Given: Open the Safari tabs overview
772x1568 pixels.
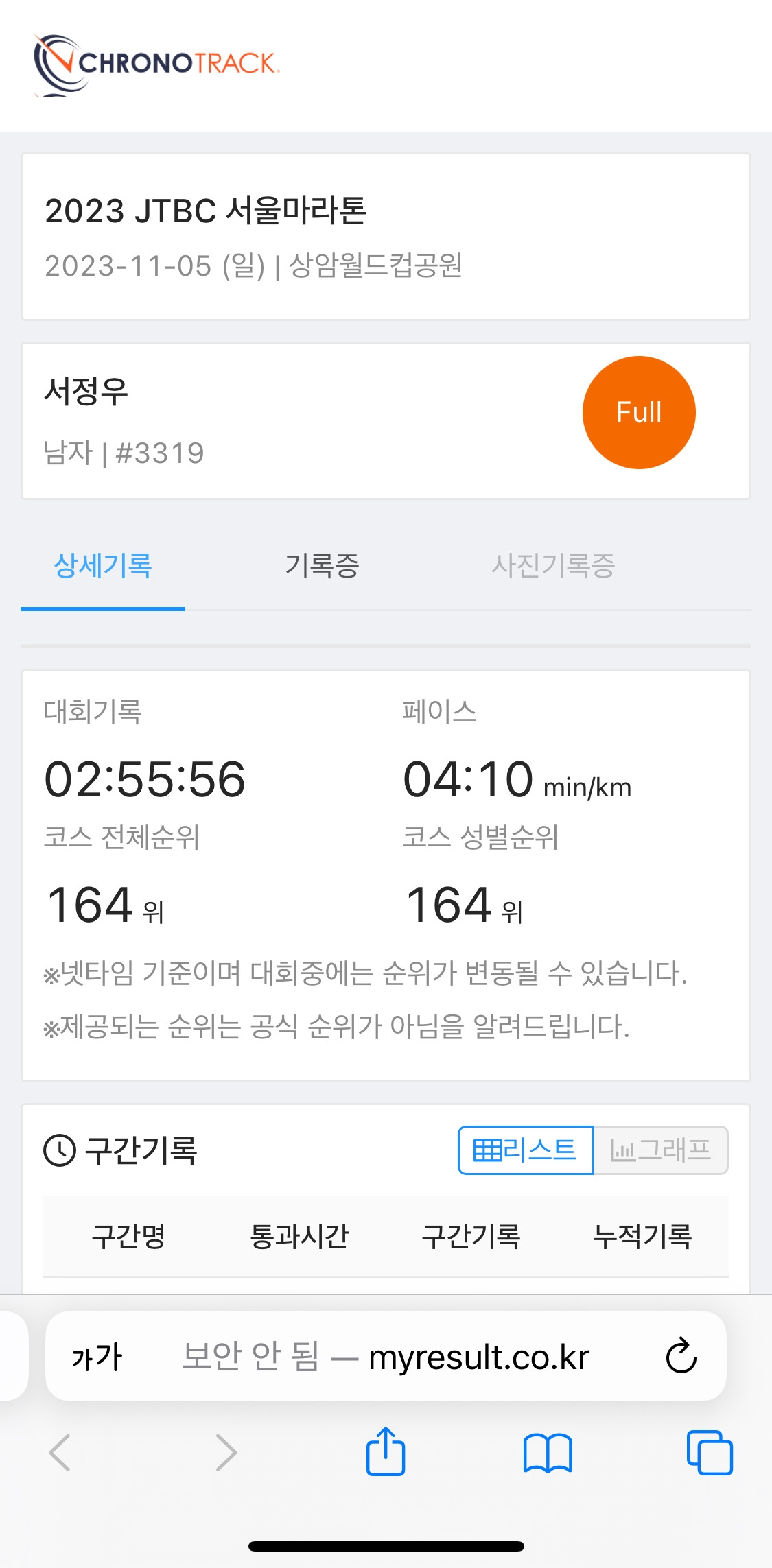Looking at the screenshot, I should click(710, 1452).
